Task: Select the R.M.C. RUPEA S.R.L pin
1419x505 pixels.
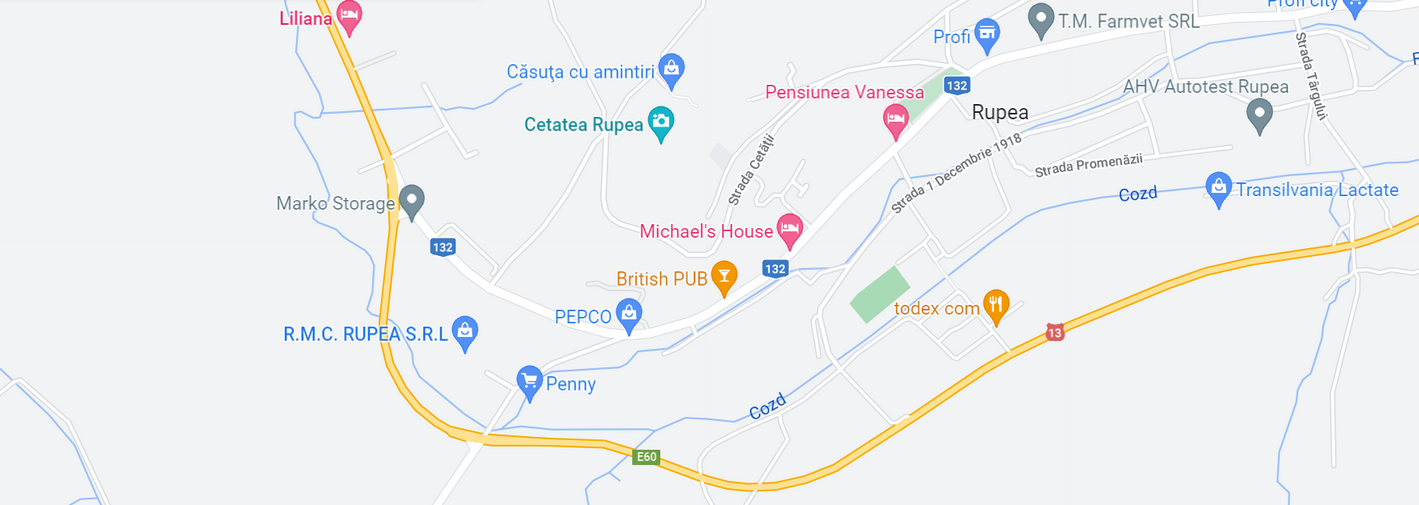Action: tap(465, 331)
